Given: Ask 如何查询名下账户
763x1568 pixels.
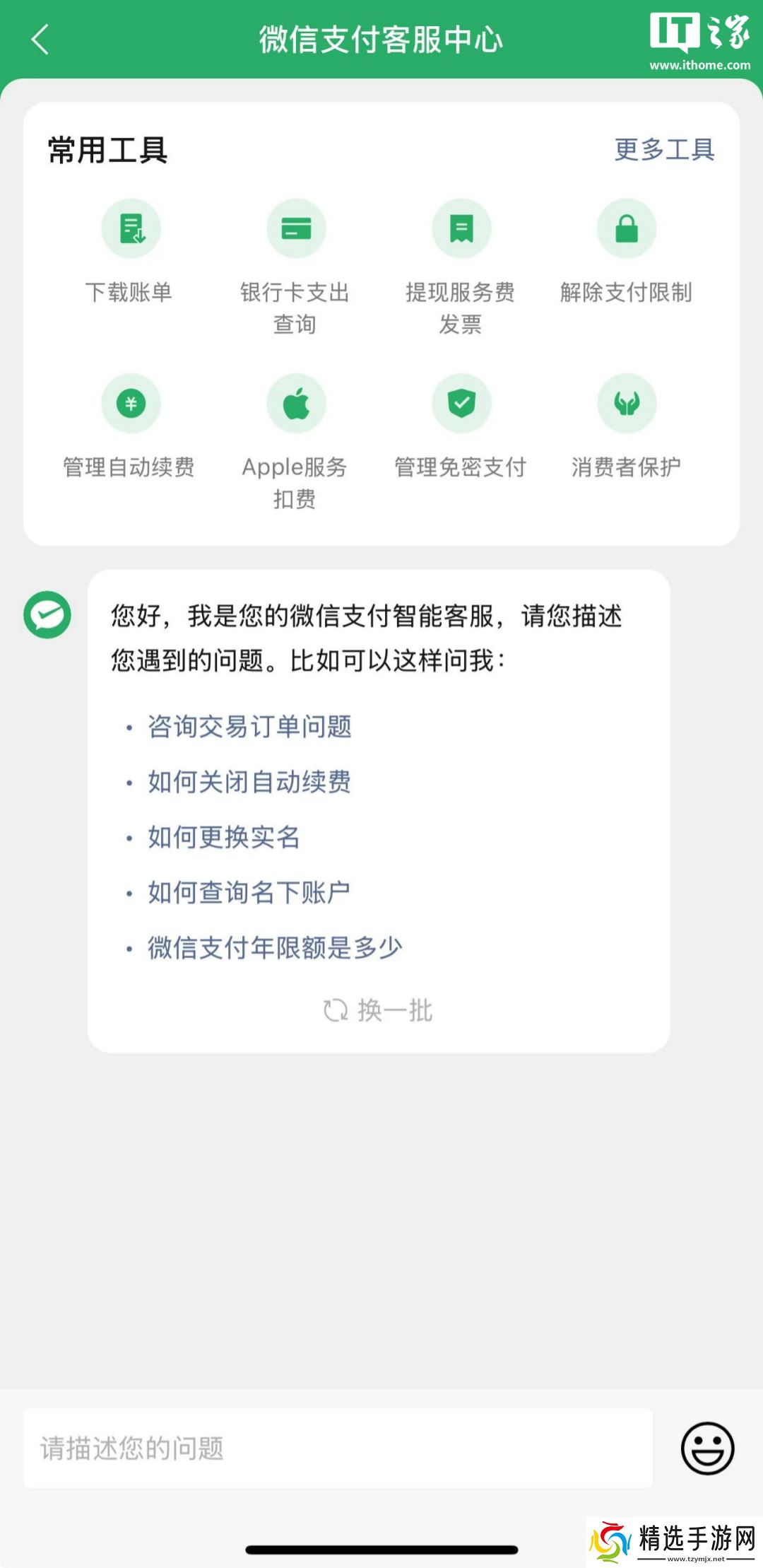Looking at the screenshot, I should tap(249, 892).
